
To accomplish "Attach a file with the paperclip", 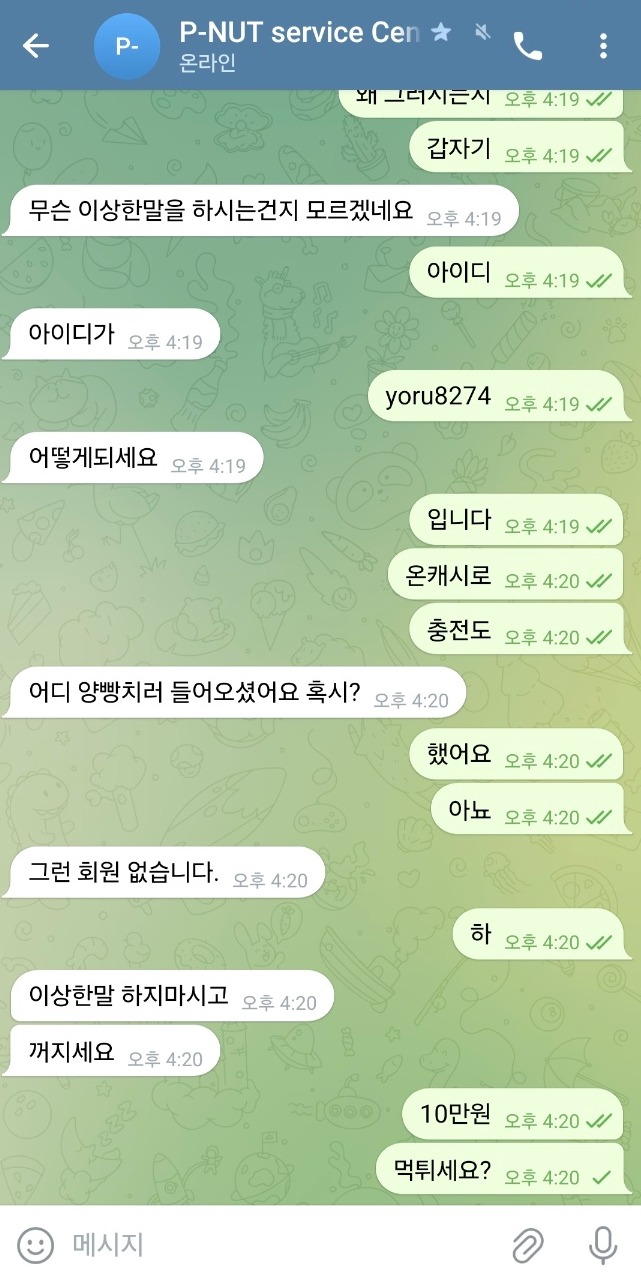I will coord(527,1245).
